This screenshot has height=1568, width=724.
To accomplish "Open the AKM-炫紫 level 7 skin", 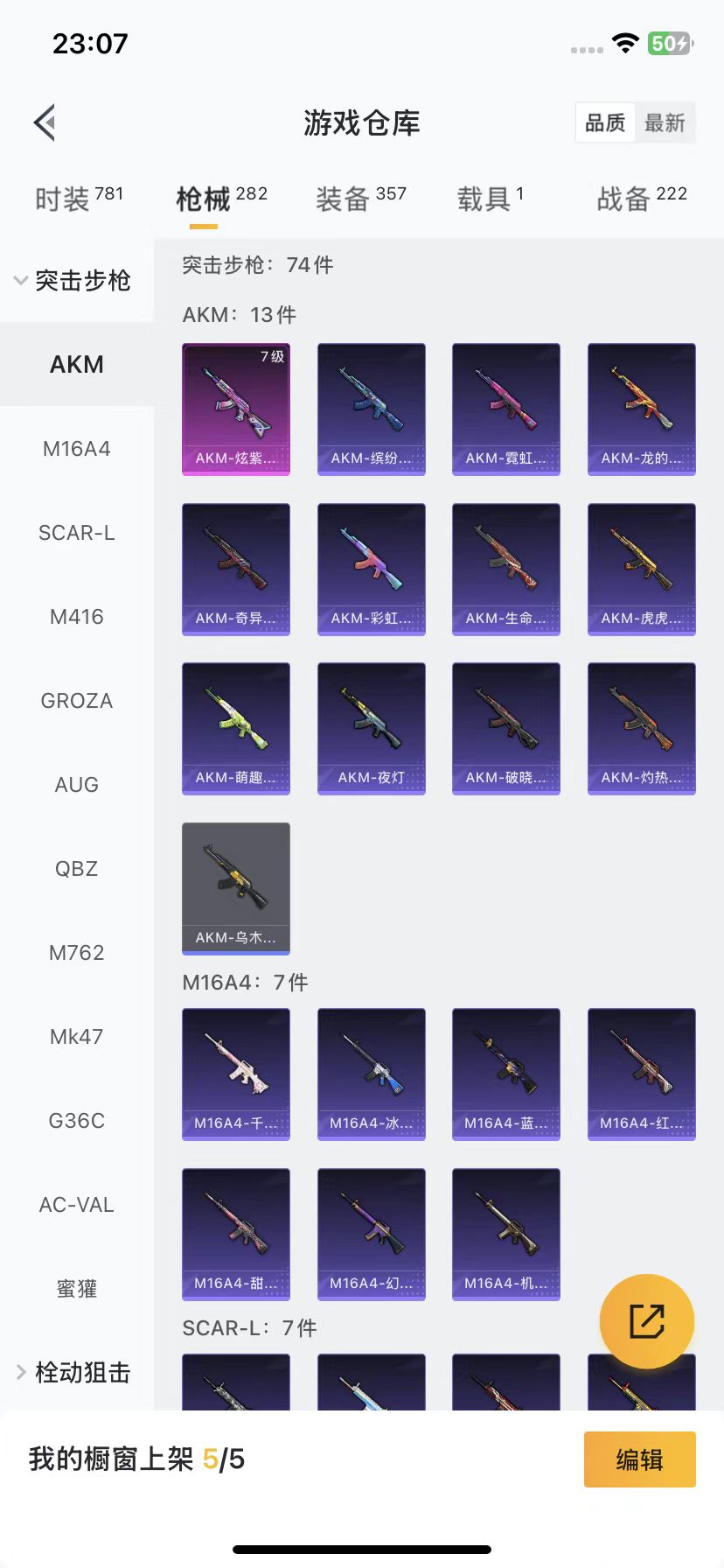I will point(236,409).
